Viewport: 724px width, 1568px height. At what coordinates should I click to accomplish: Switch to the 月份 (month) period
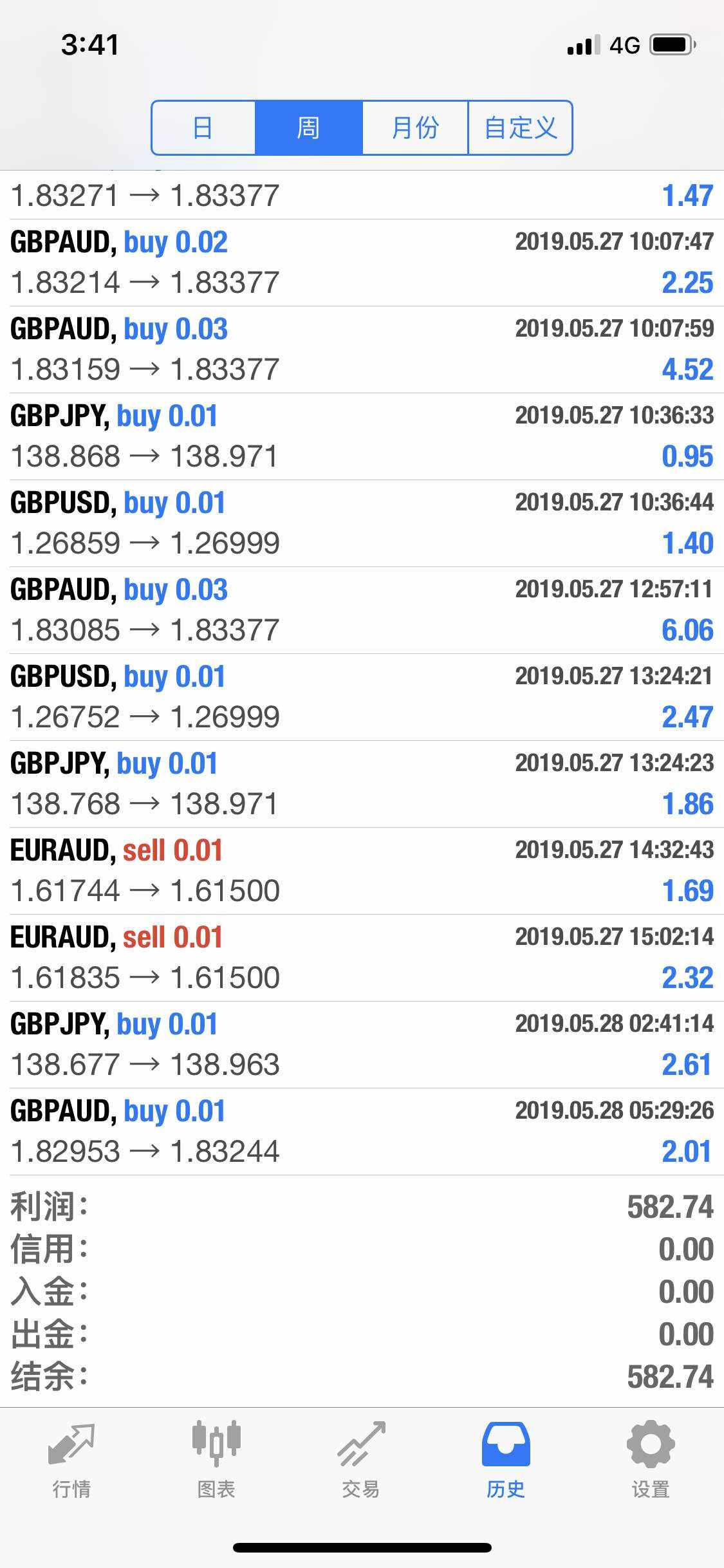point(415,127)
